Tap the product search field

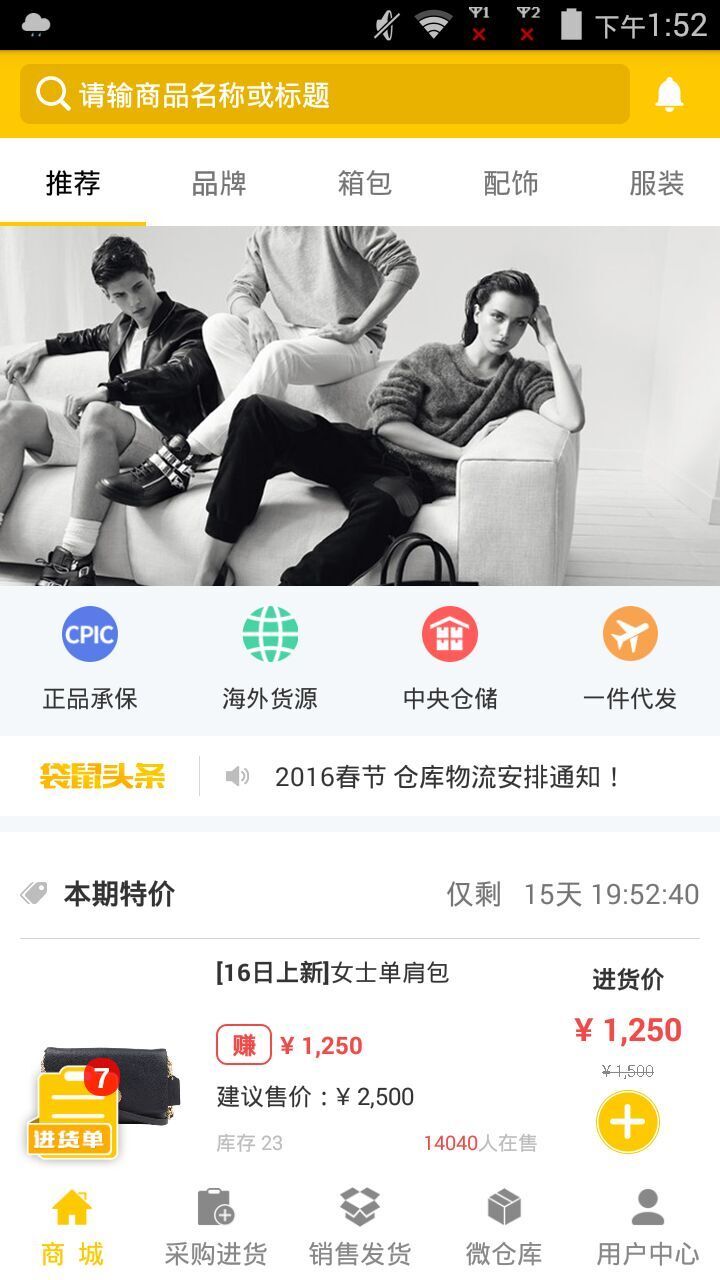[324, 95]
